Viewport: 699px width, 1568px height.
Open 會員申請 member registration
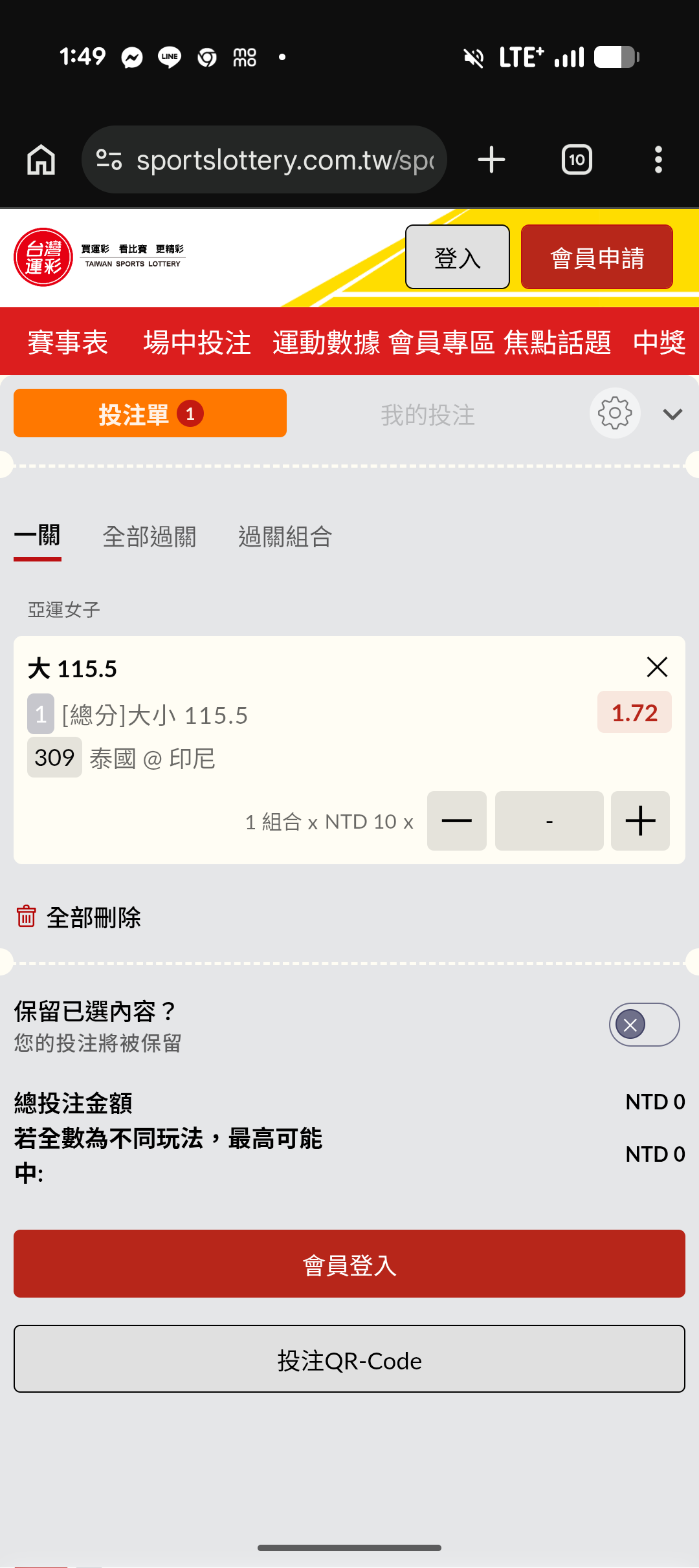click(597, 257)
